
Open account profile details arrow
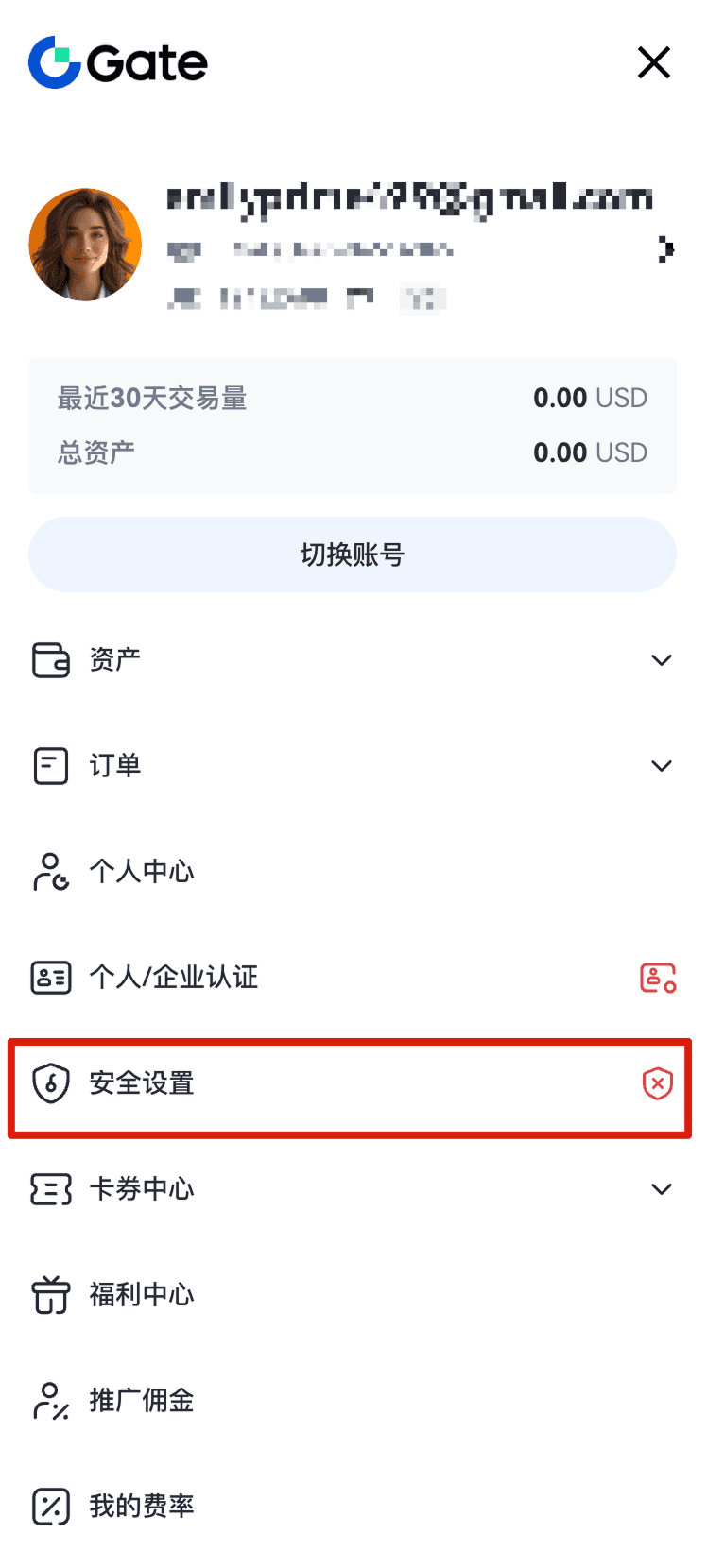coord(666,249)
